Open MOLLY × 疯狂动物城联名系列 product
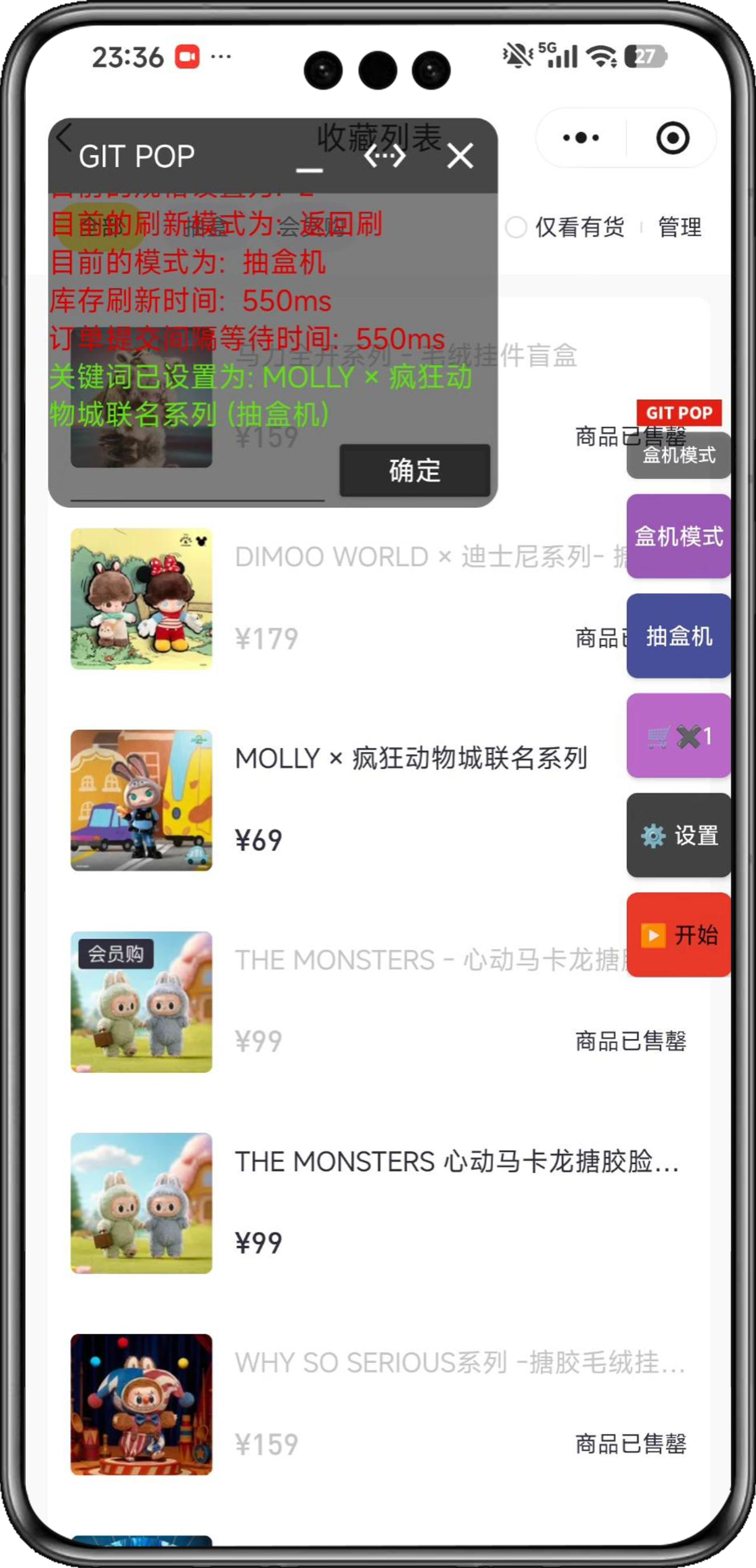Screen dimensions: 756x1568 pos(410,759)
